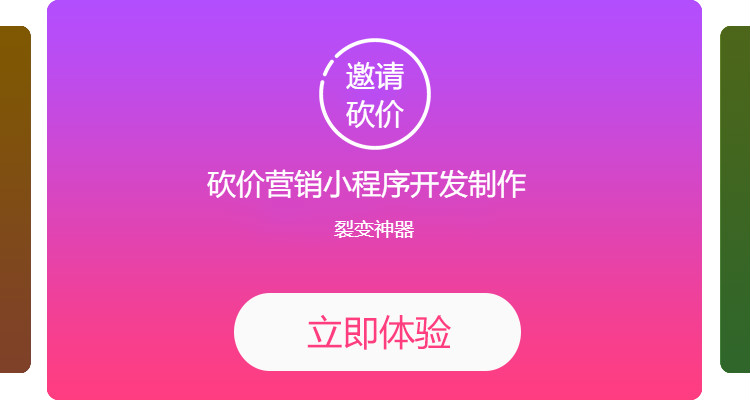Tap the 立即体验 button

377,332
